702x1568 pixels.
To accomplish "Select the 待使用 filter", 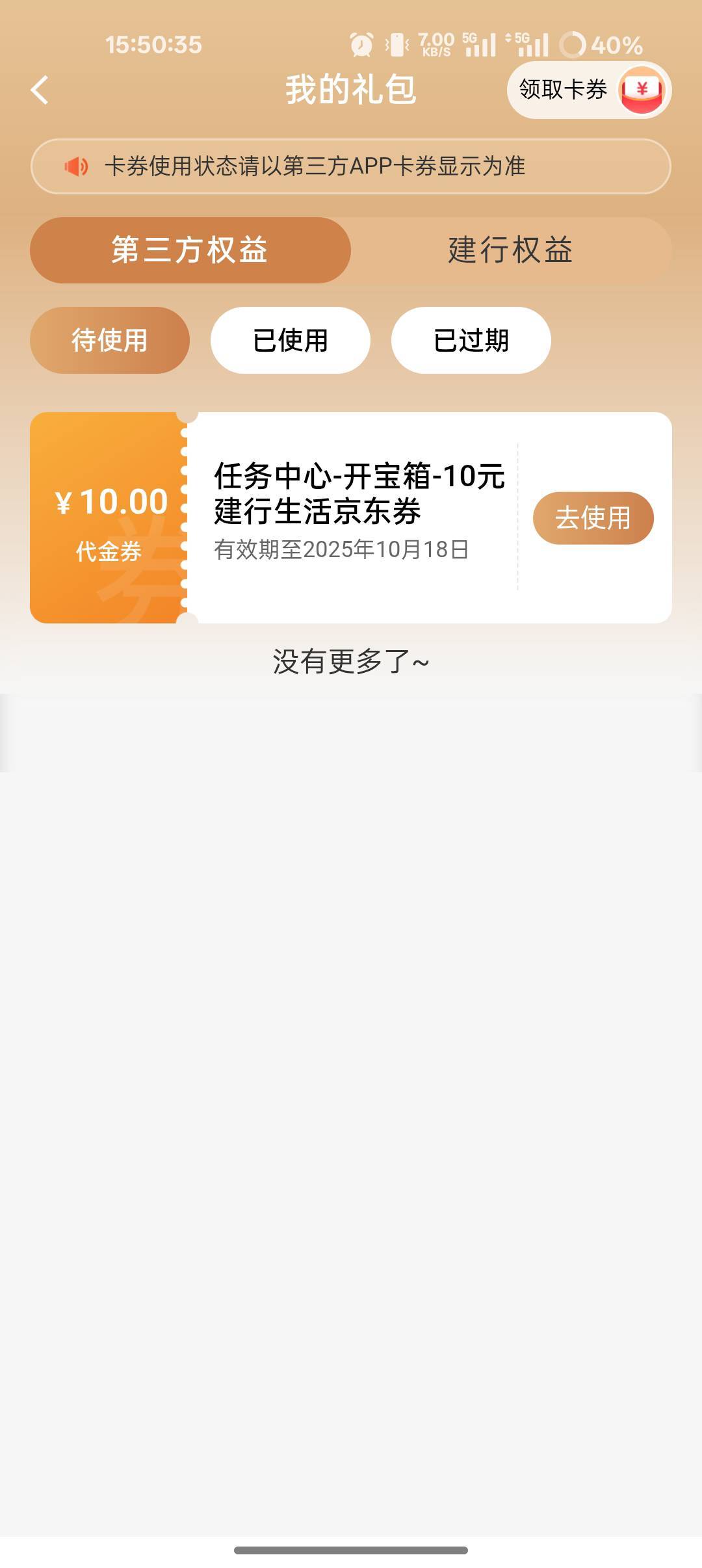I will click(109, 340).
